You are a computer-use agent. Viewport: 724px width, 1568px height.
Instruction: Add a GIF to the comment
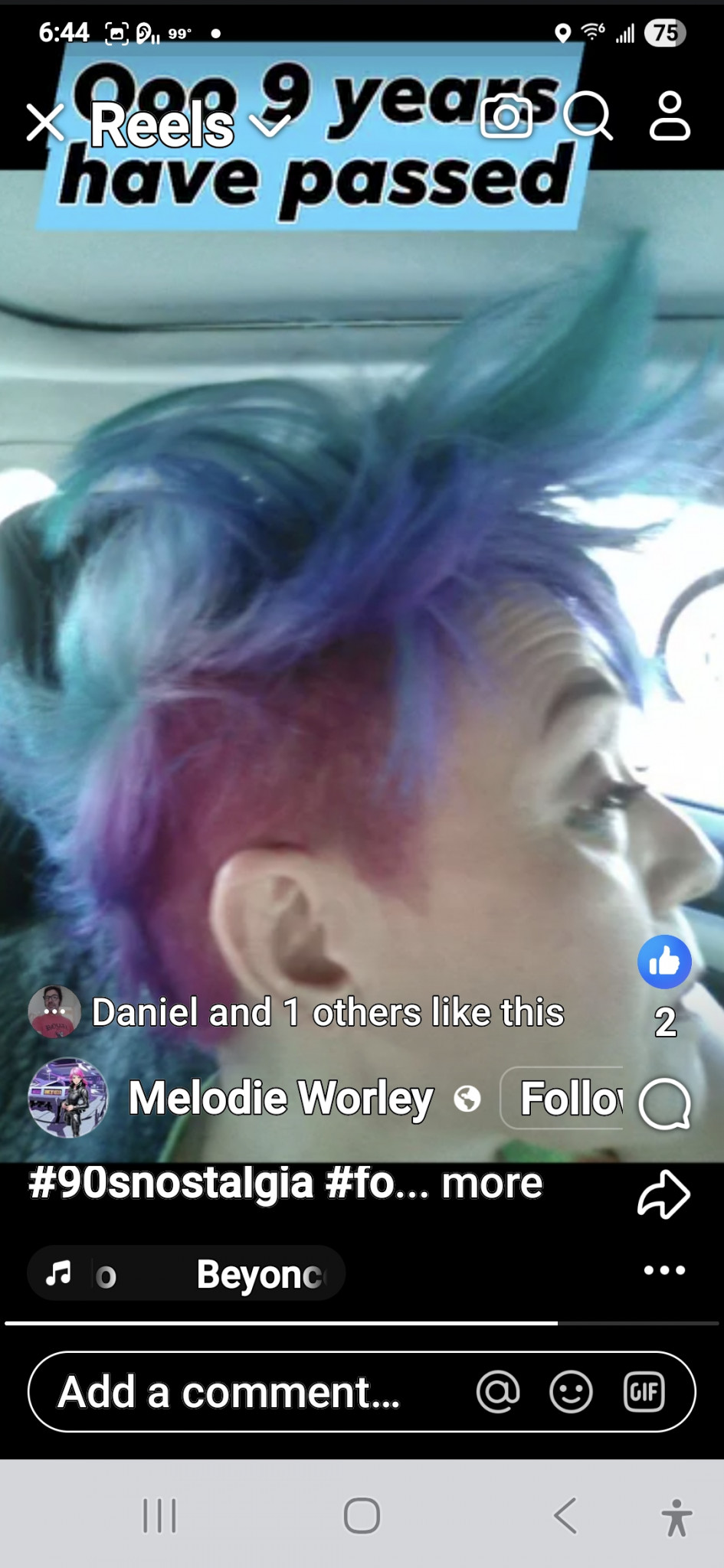pos(644,1392)
